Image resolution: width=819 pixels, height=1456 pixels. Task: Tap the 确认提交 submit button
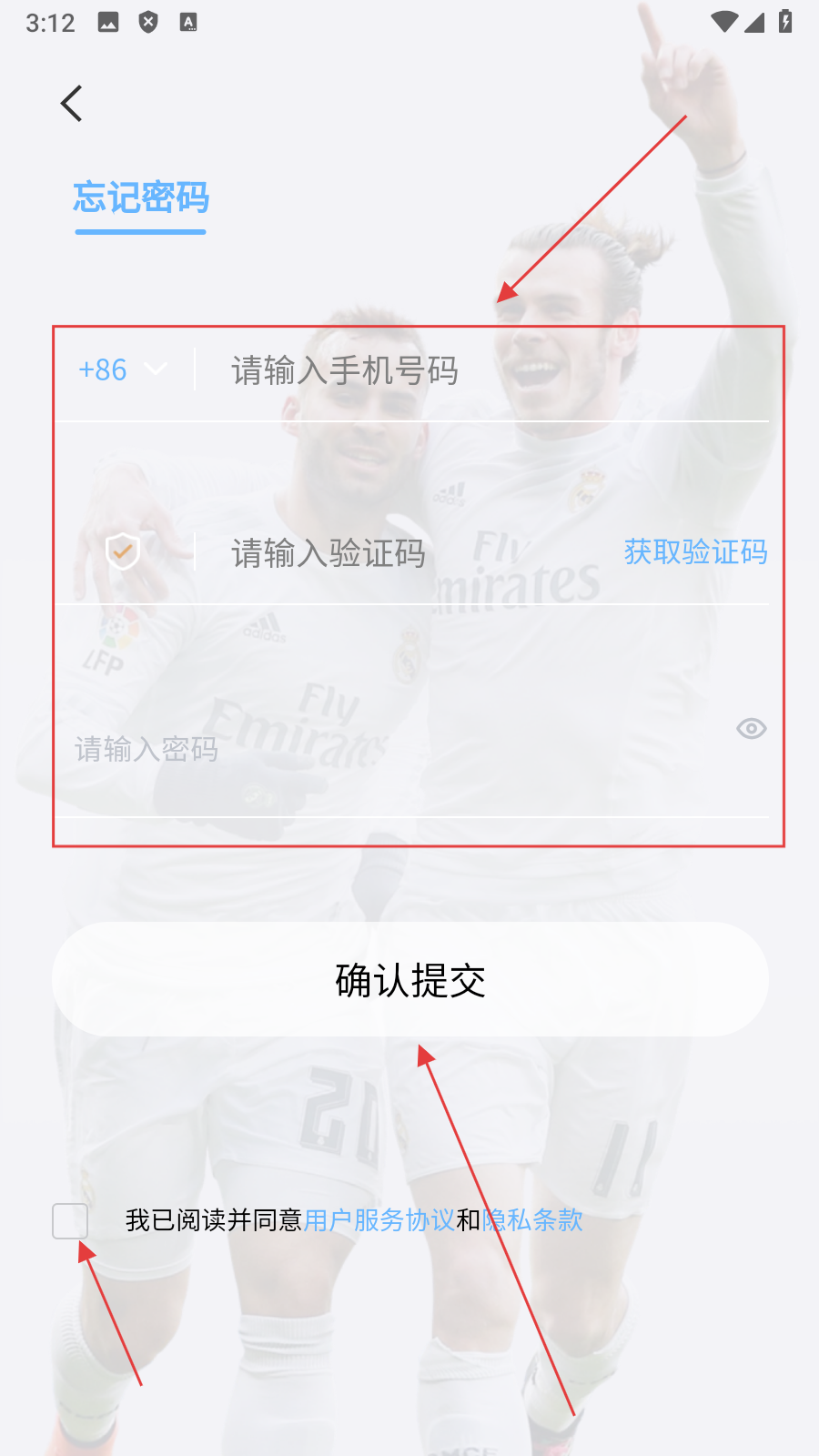pyautogui.click(x=409, y=979)
